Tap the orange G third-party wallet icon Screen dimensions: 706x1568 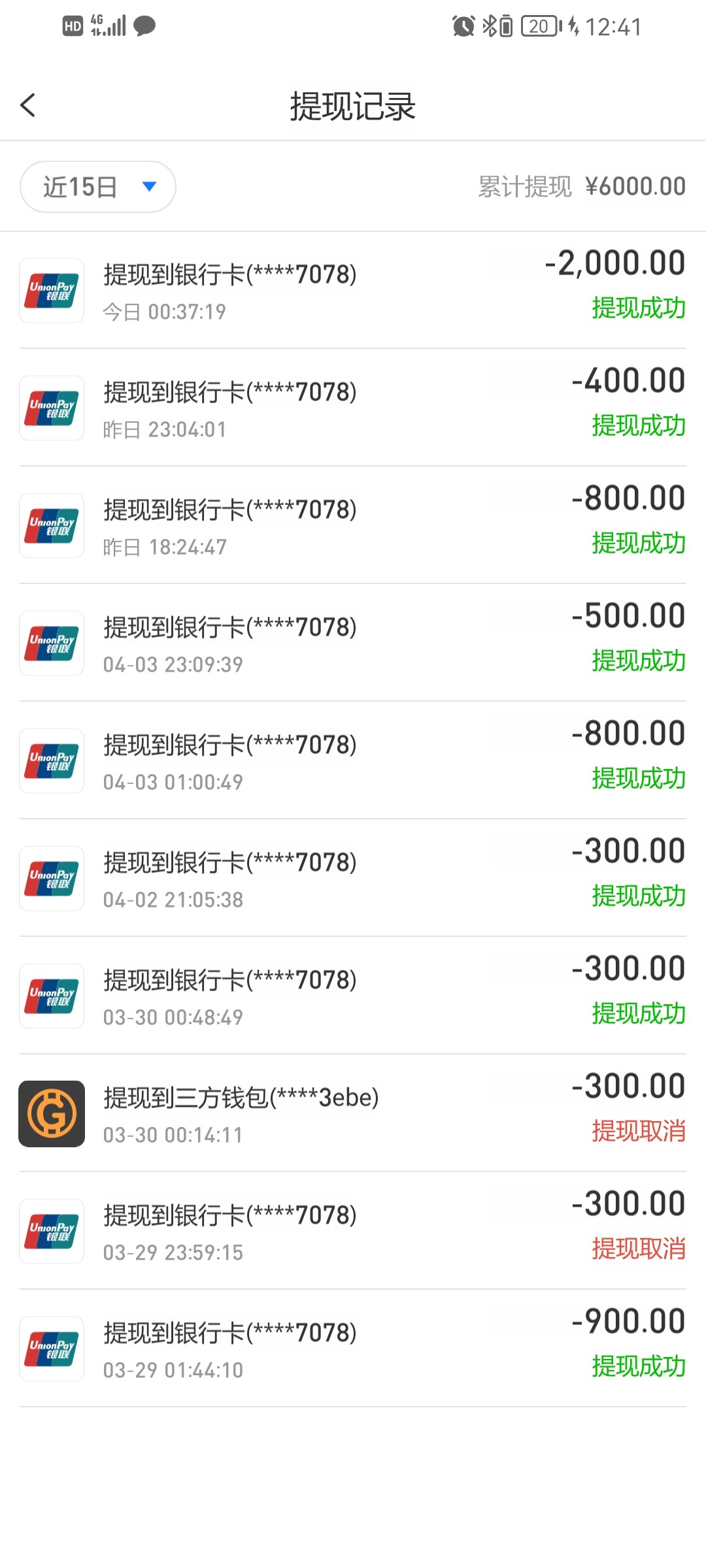(x=51, y=1113)
